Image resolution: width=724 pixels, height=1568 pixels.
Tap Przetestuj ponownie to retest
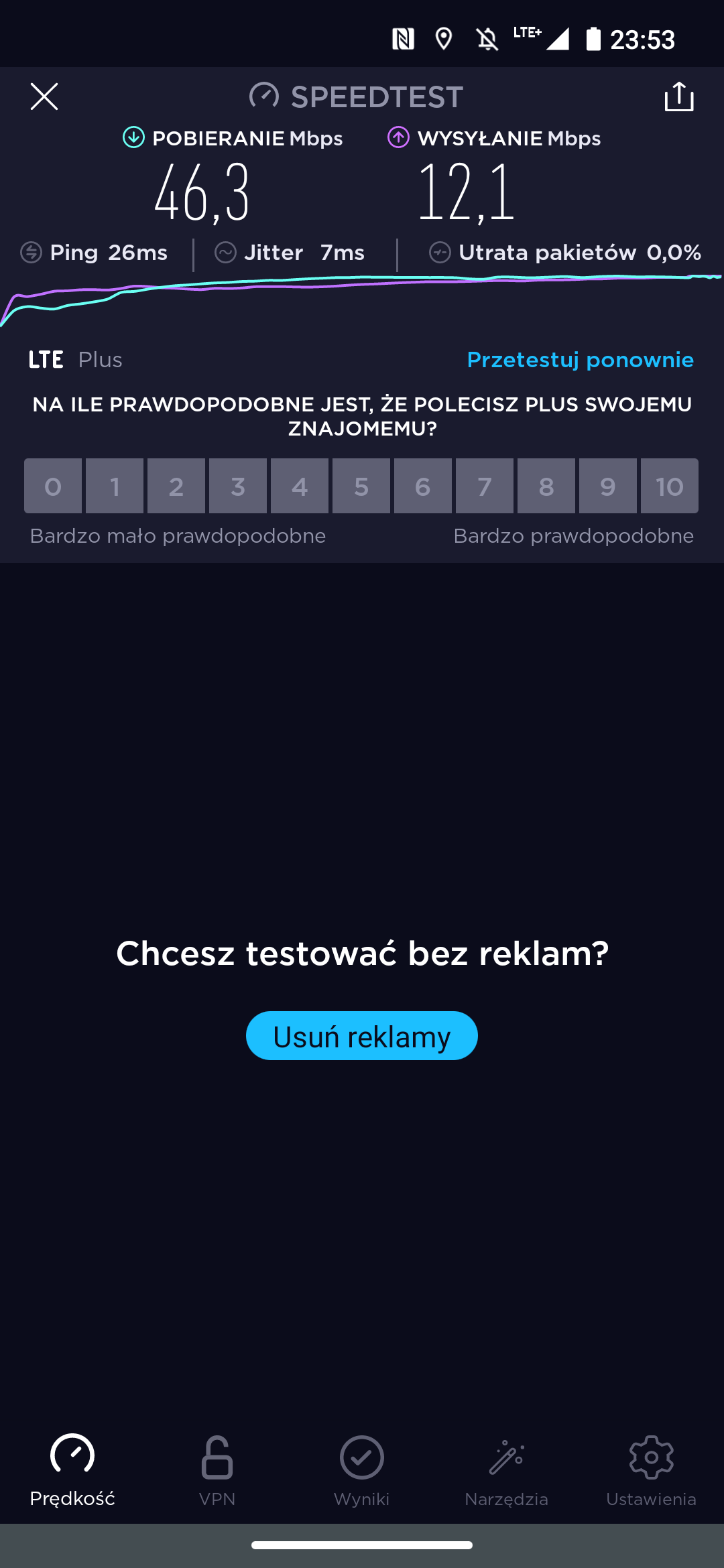(x=580, y=360)
